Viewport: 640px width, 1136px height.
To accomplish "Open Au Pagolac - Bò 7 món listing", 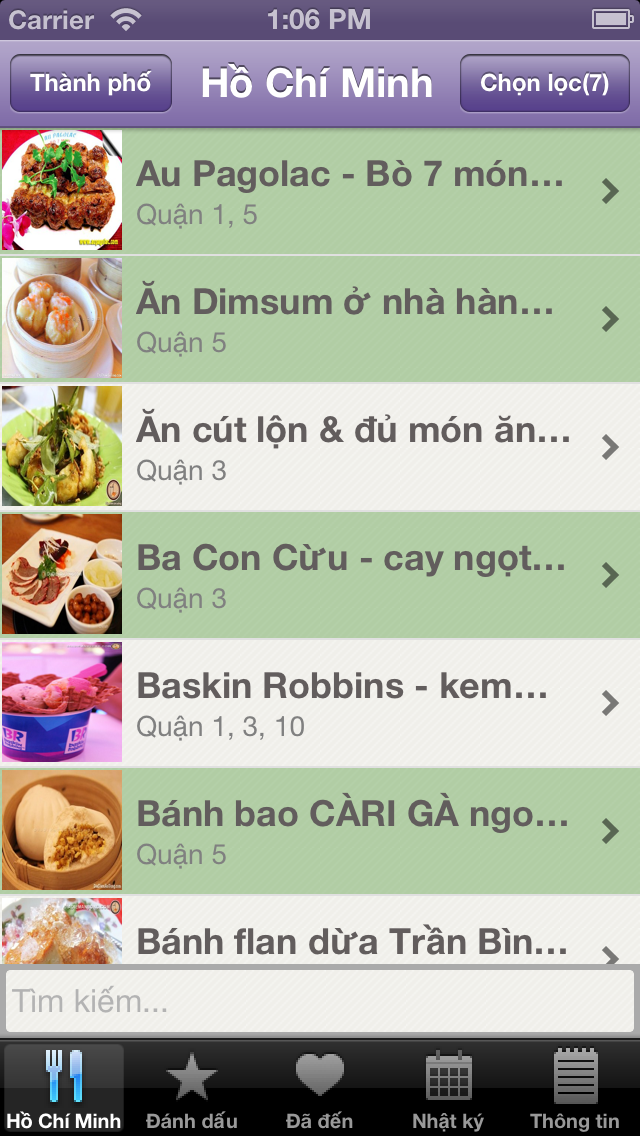I will point(350,191).
